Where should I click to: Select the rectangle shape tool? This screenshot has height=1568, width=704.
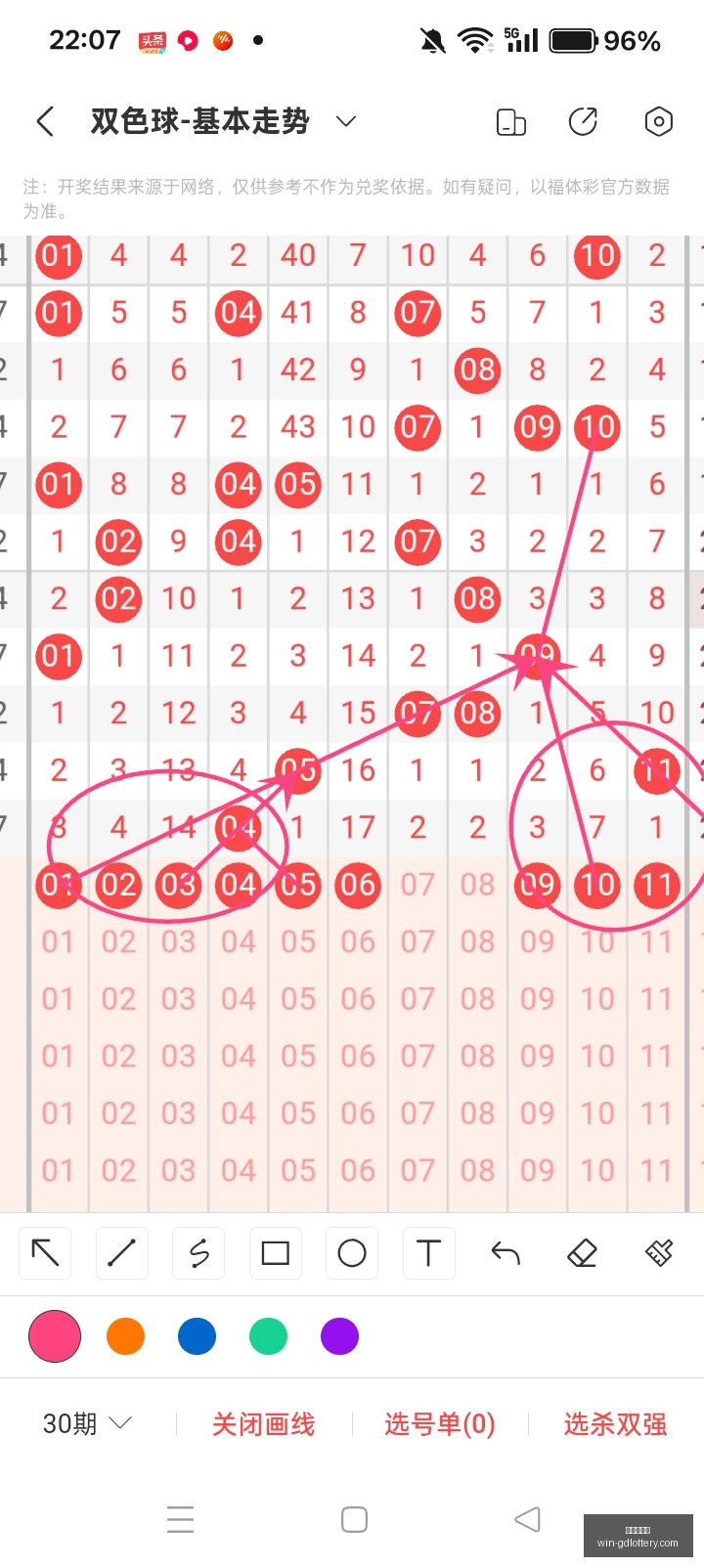(x=276, y=1253)
